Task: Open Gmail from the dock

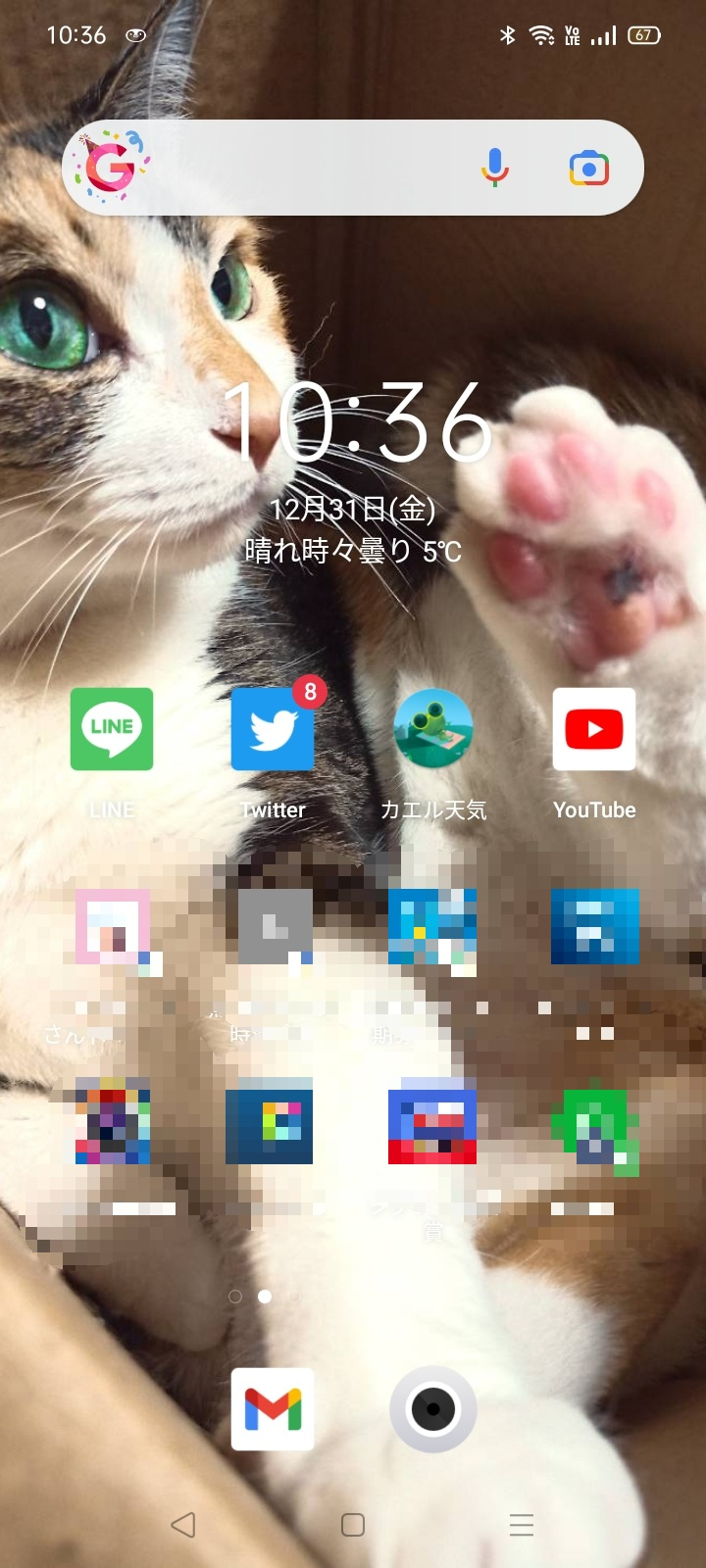Action: [273, 1409]
